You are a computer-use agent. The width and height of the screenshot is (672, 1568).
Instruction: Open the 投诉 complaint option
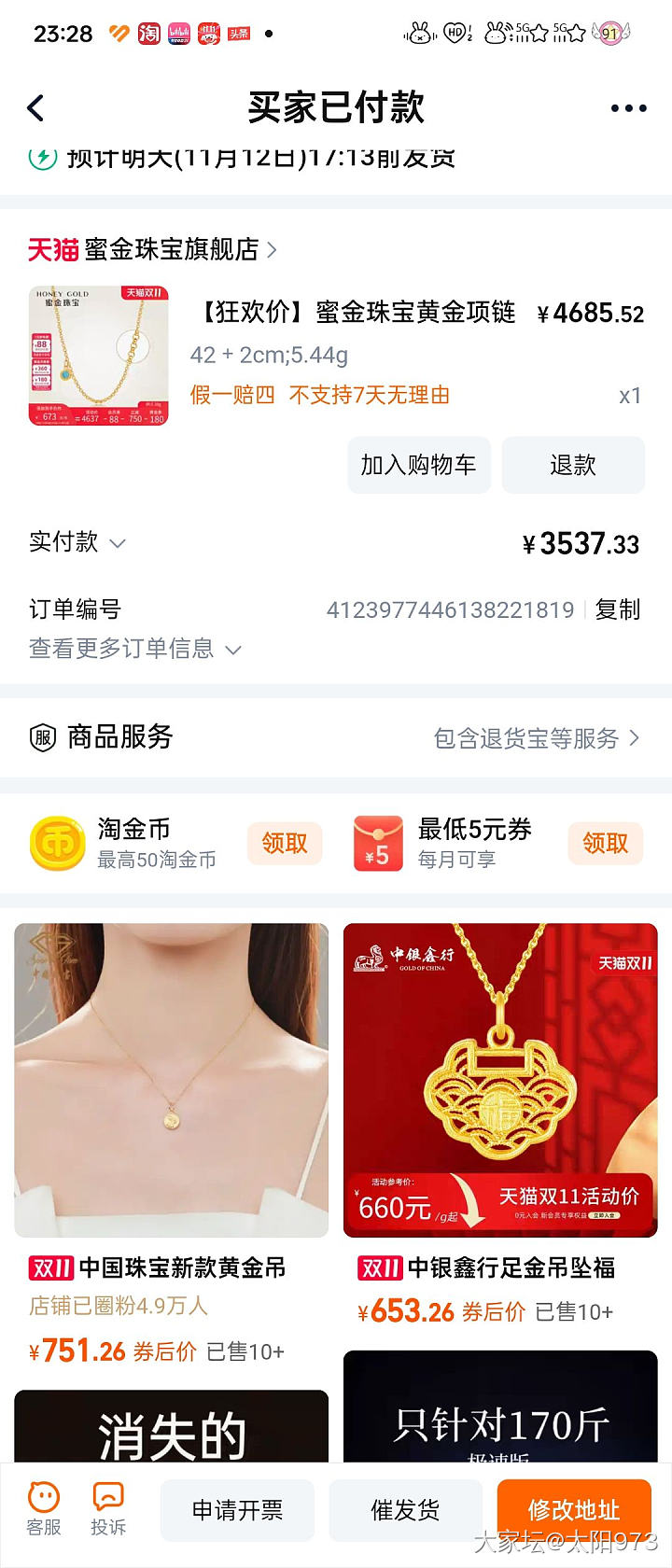click(108, 1508)
